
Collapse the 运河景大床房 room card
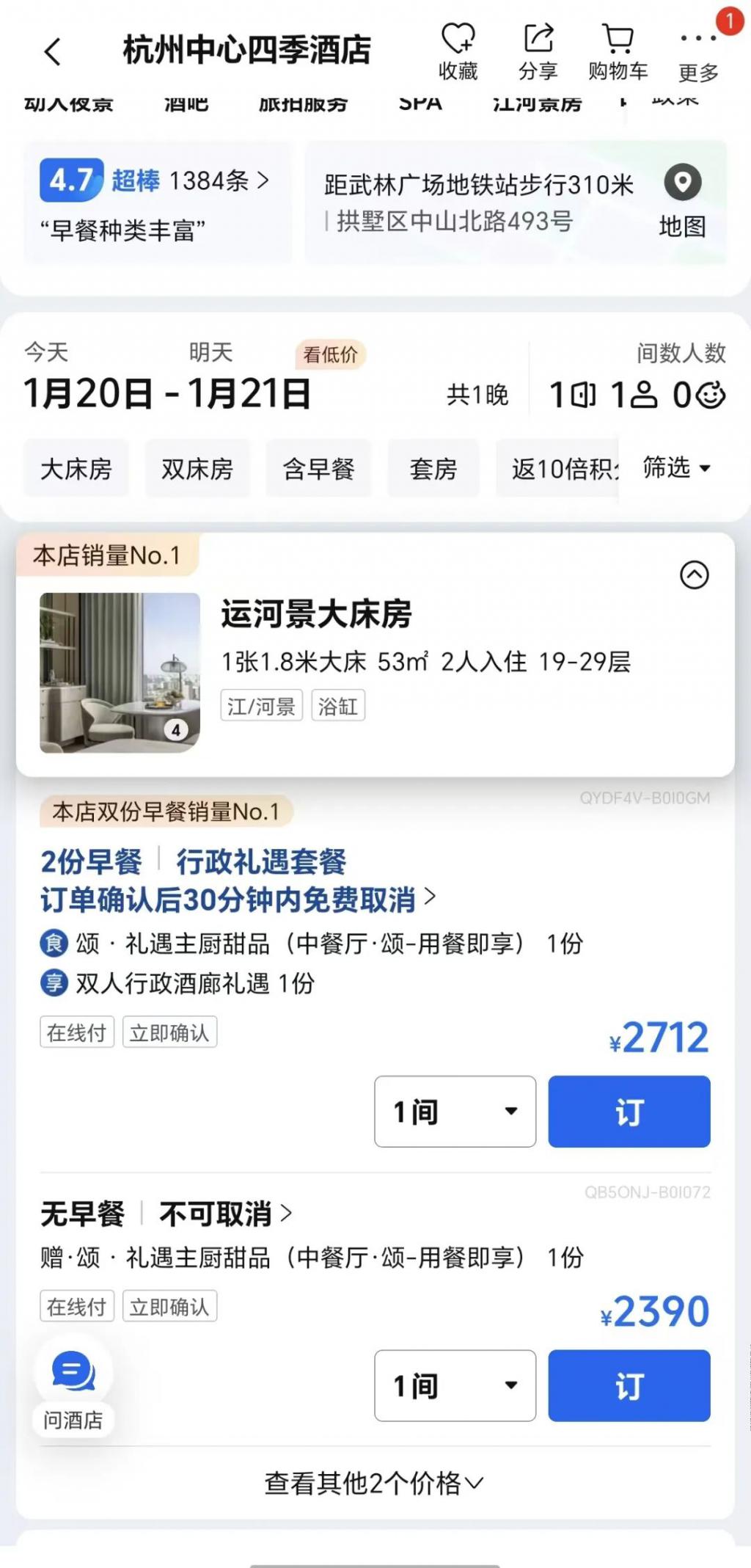click(x=694, y=575)
